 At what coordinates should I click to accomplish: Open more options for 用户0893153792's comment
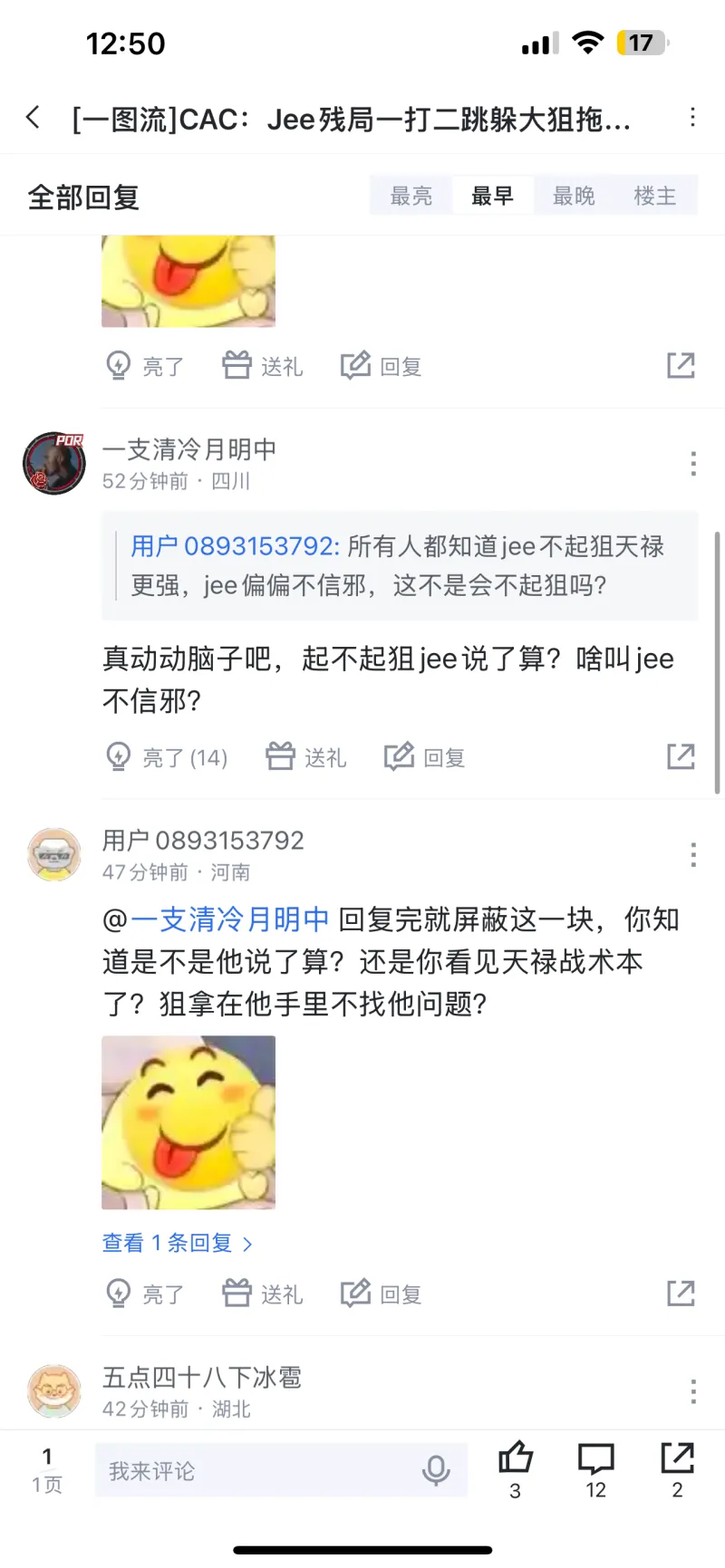pos(693,855)
